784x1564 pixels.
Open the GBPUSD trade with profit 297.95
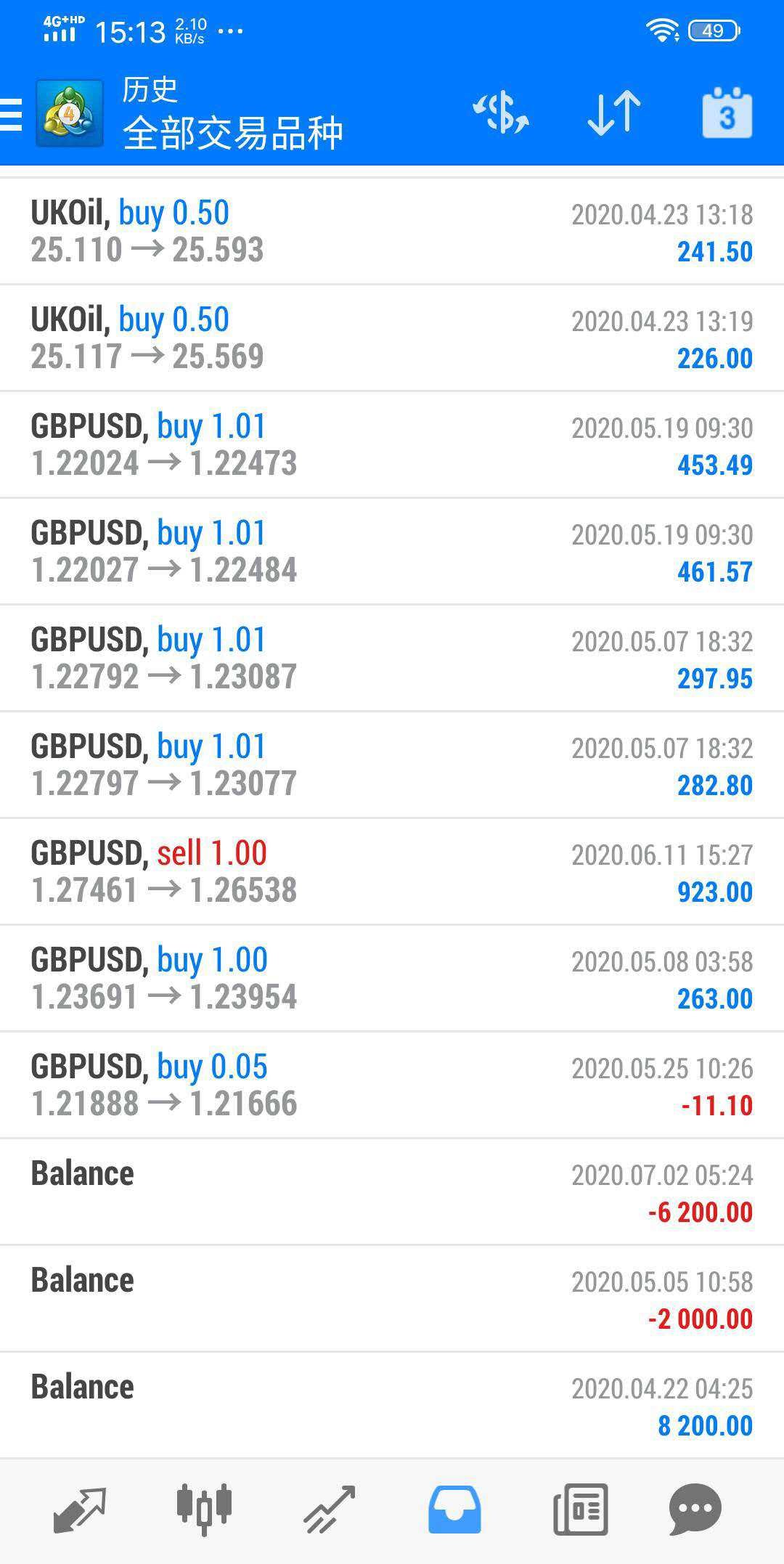(392, 659)
